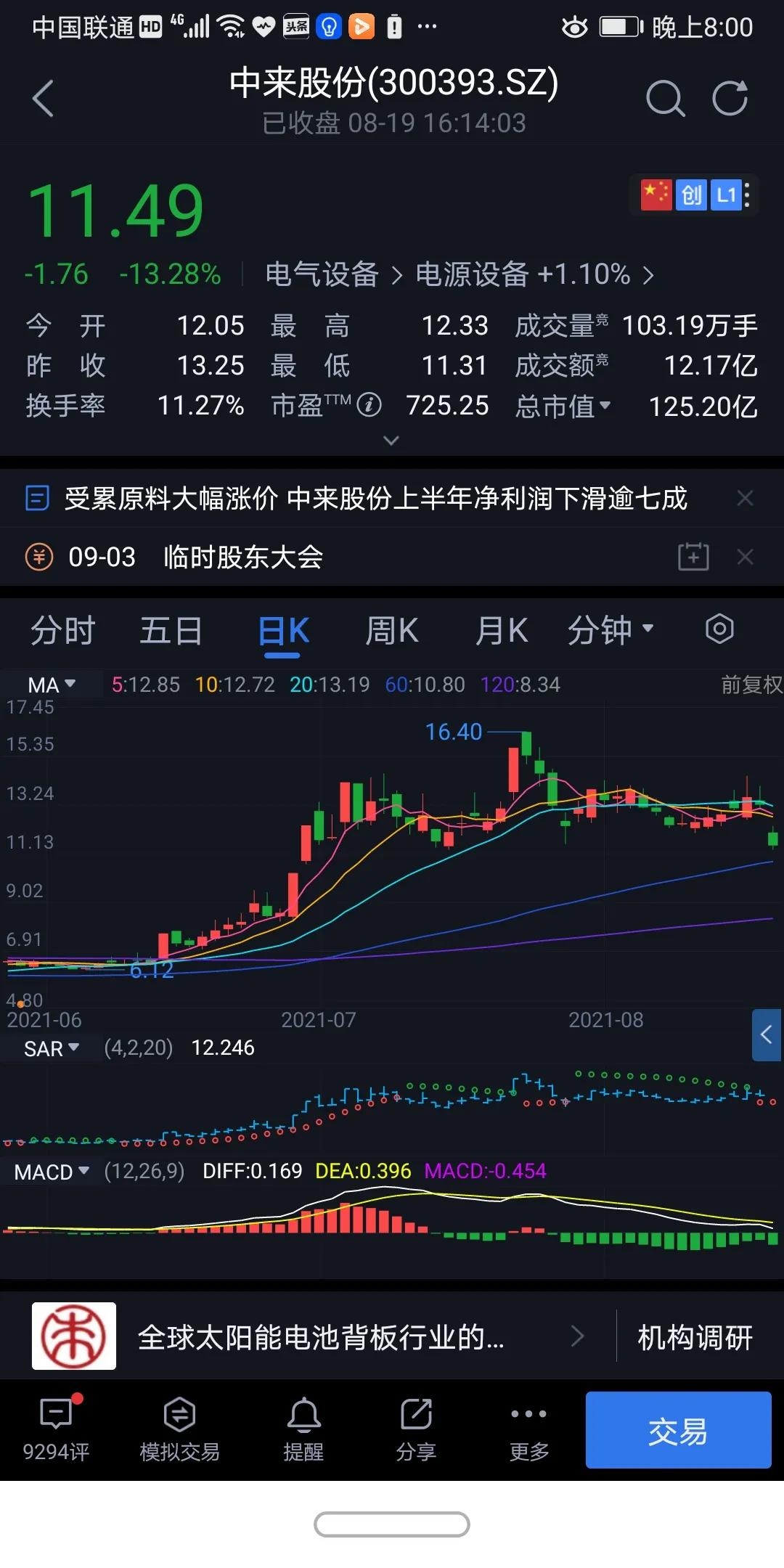Expand the 分钟 interval dropdown
Viewport: 784px width, 1568px height.
tap(613, 630)
